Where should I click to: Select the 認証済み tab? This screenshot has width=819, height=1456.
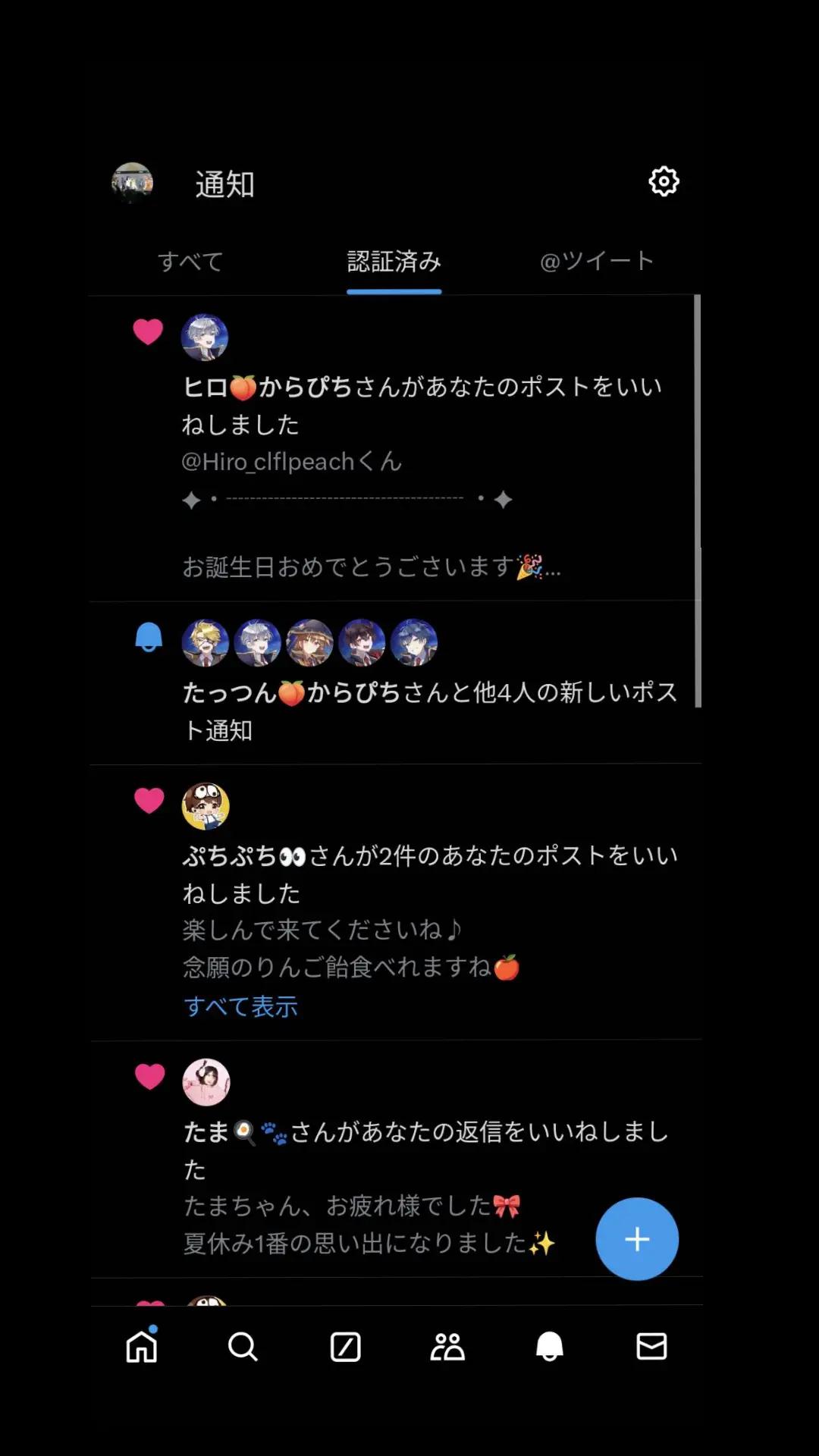394,262
